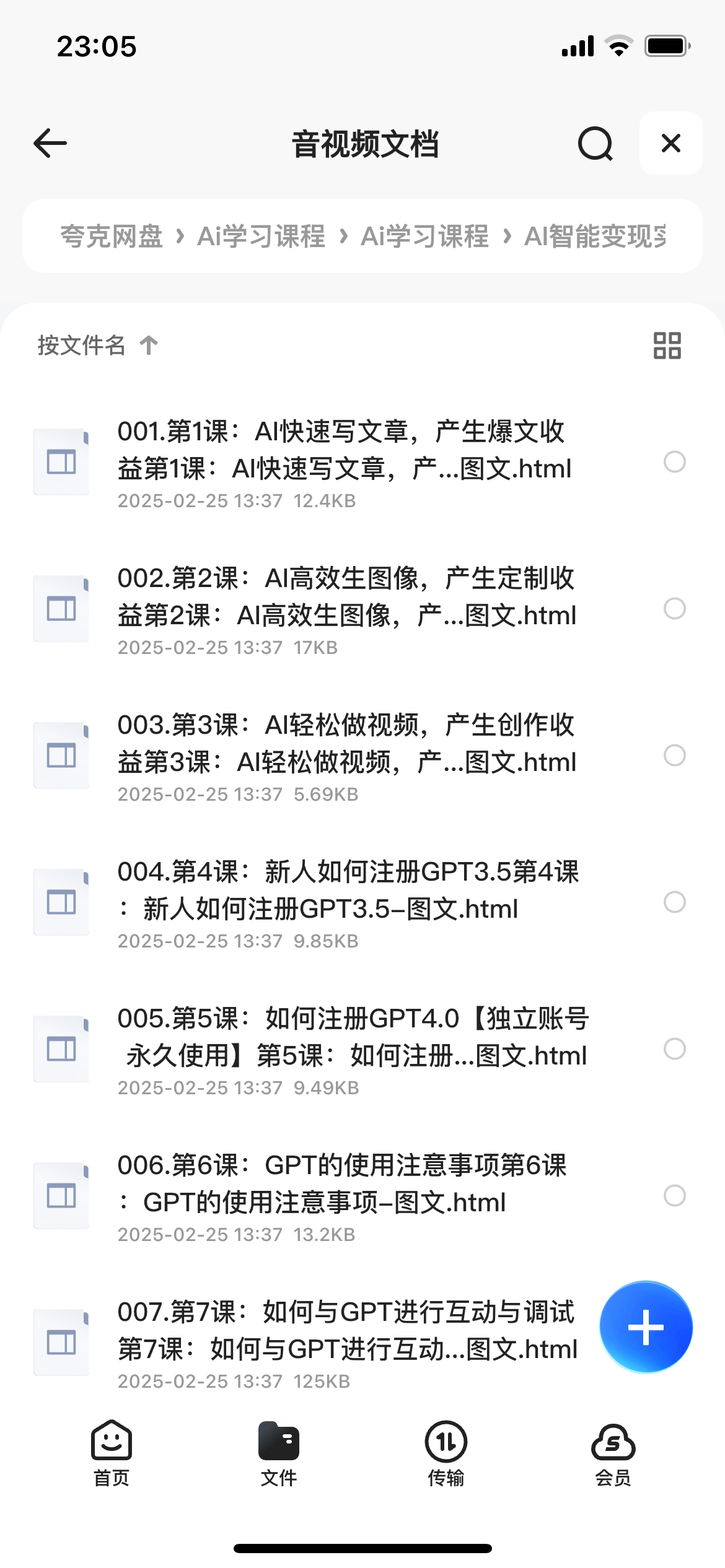Viewport: 725px width, 1568px height.
Task: Open the 传输 transfer tab
Action: (x=446, y=1453)
